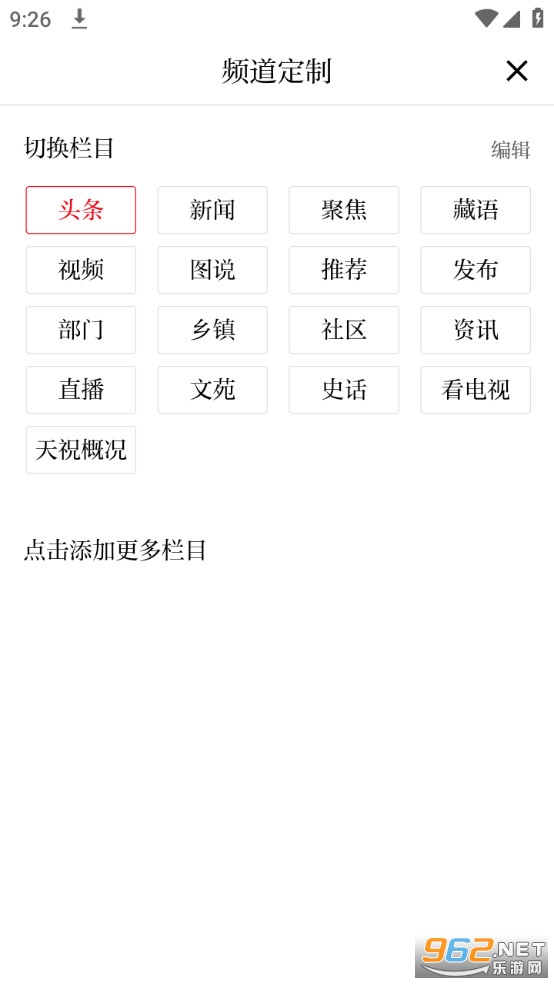This screenshot has width=554, height=984.
Task: Open the 天祝概况 channel
Action: pyautogui.click(x=81, y=449)
